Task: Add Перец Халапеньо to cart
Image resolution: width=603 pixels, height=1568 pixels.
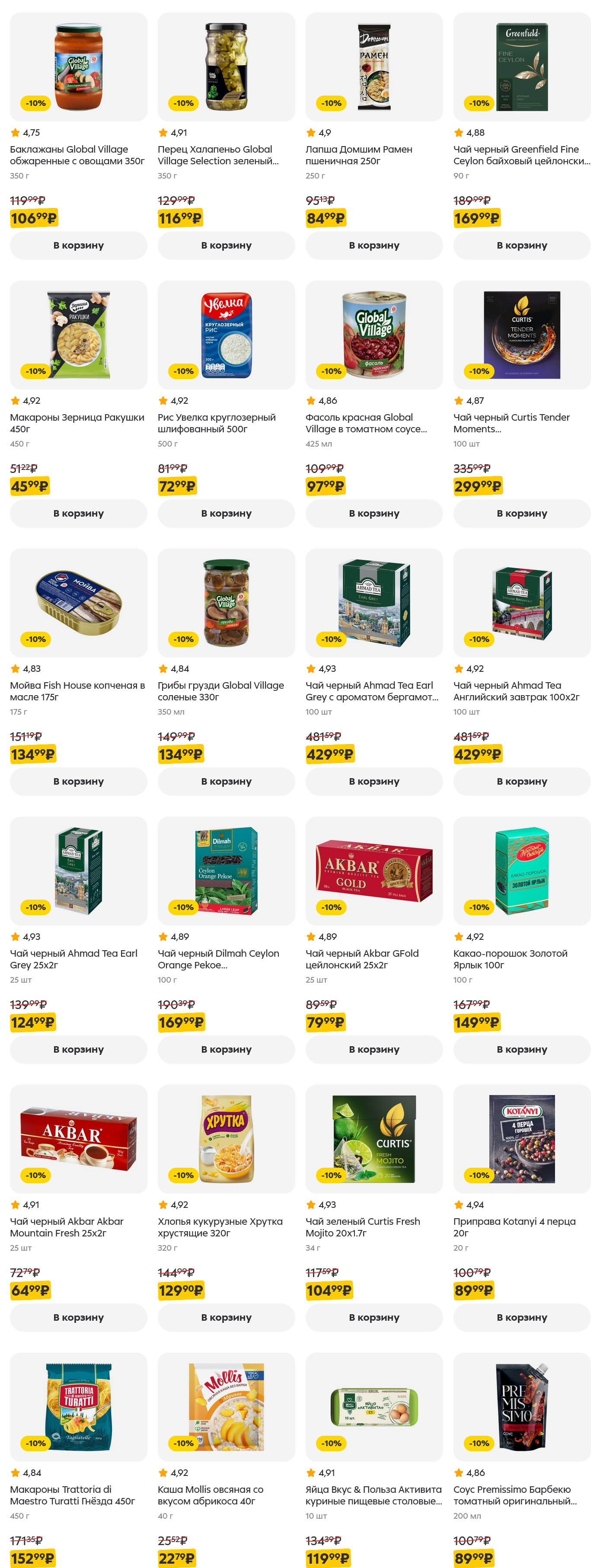Action: [x=226, y=245]
